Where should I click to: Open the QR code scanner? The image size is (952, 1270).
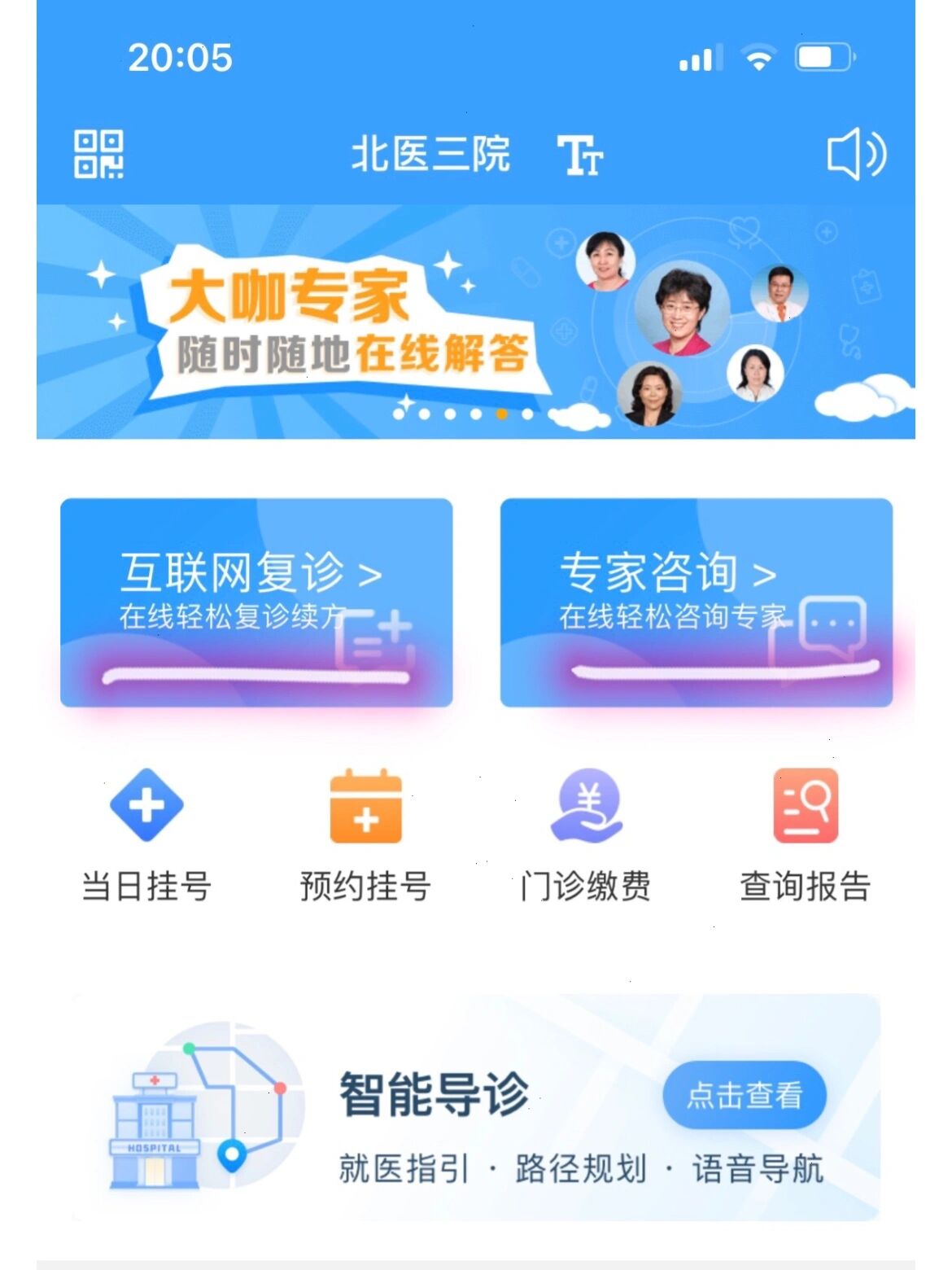pyautogui.click(x=98, y=155)
